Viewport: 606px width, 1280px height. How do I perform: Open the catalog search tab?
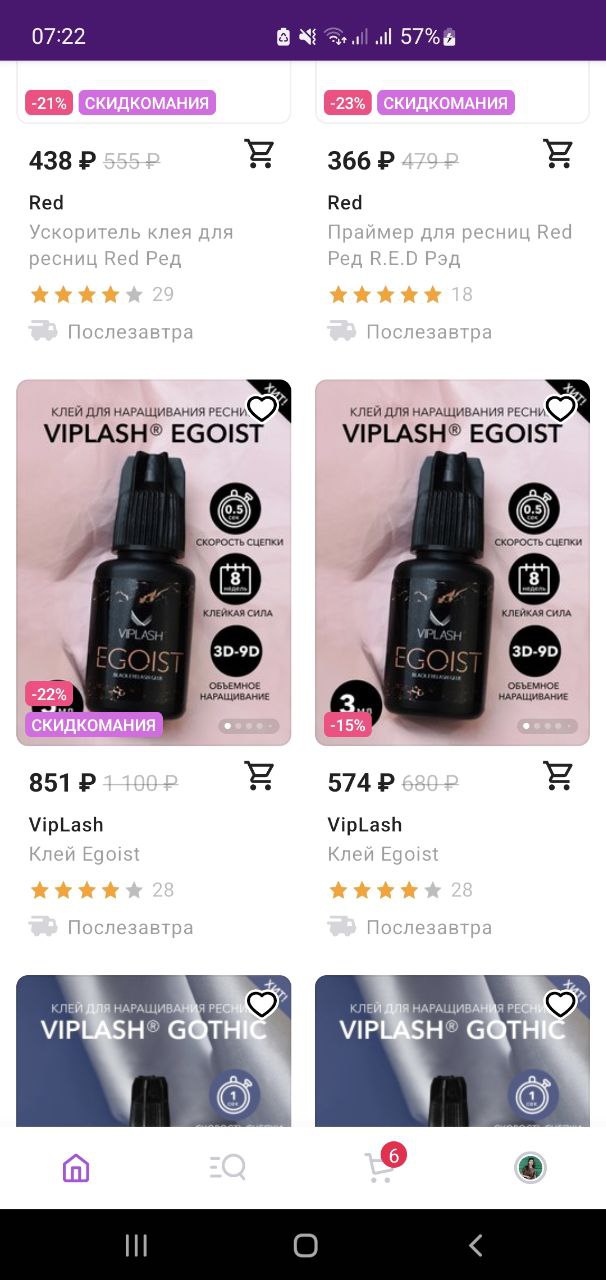[228, 1167]
